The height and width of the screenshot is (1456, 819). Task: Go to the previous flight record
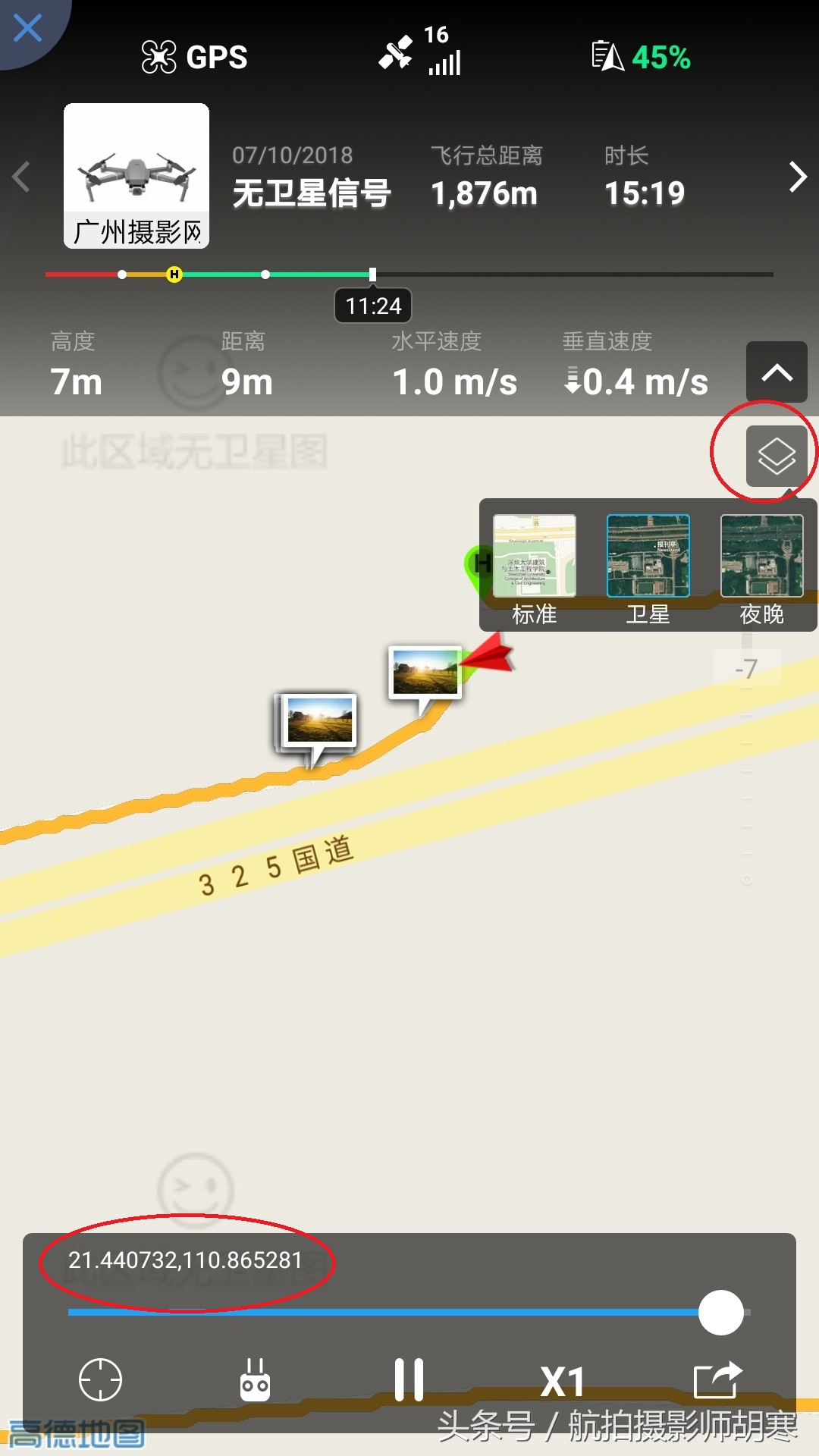[x=21, y=177]
